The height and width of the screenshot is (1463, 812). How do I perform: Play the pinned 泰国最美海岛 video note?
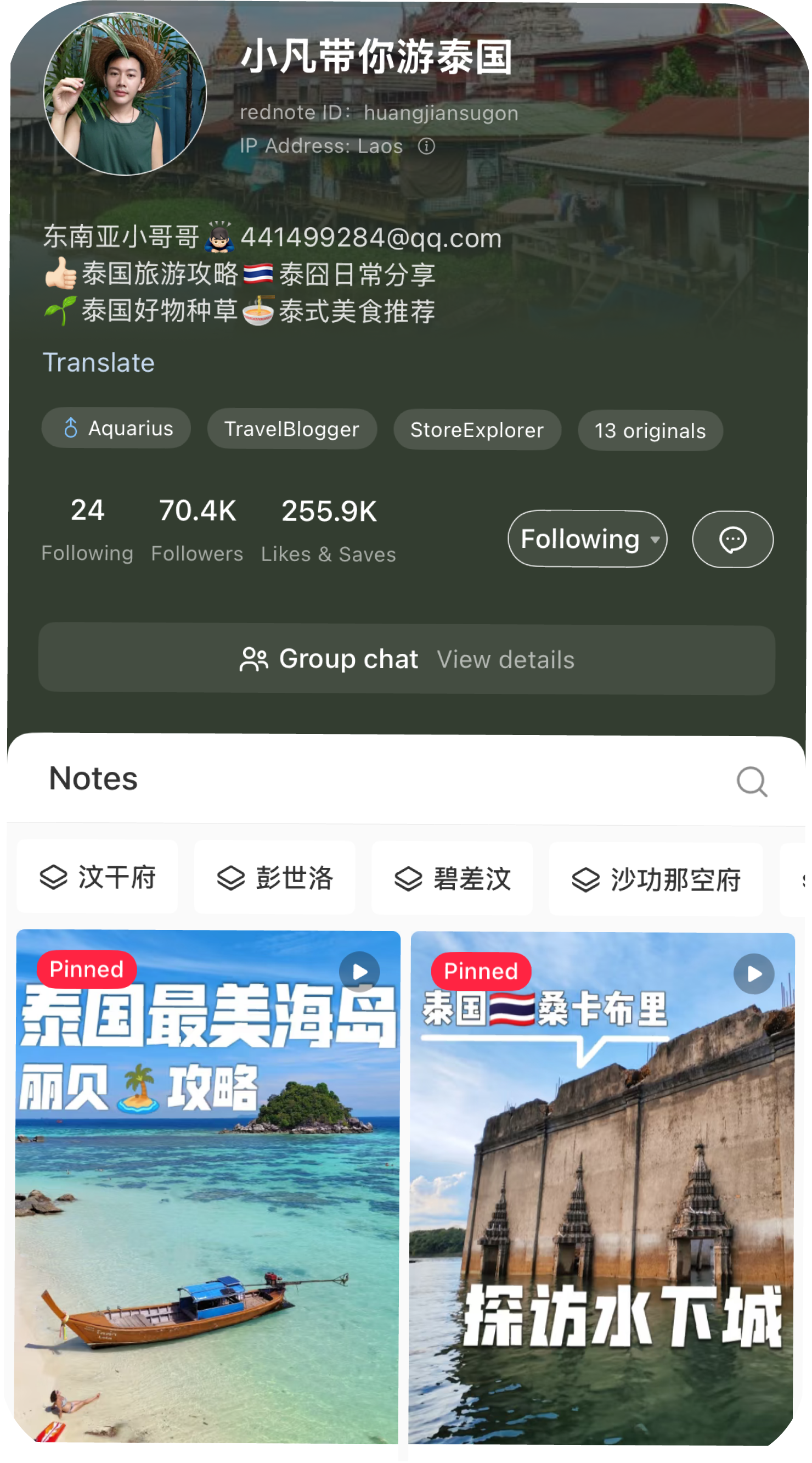tap(208, 1187)
